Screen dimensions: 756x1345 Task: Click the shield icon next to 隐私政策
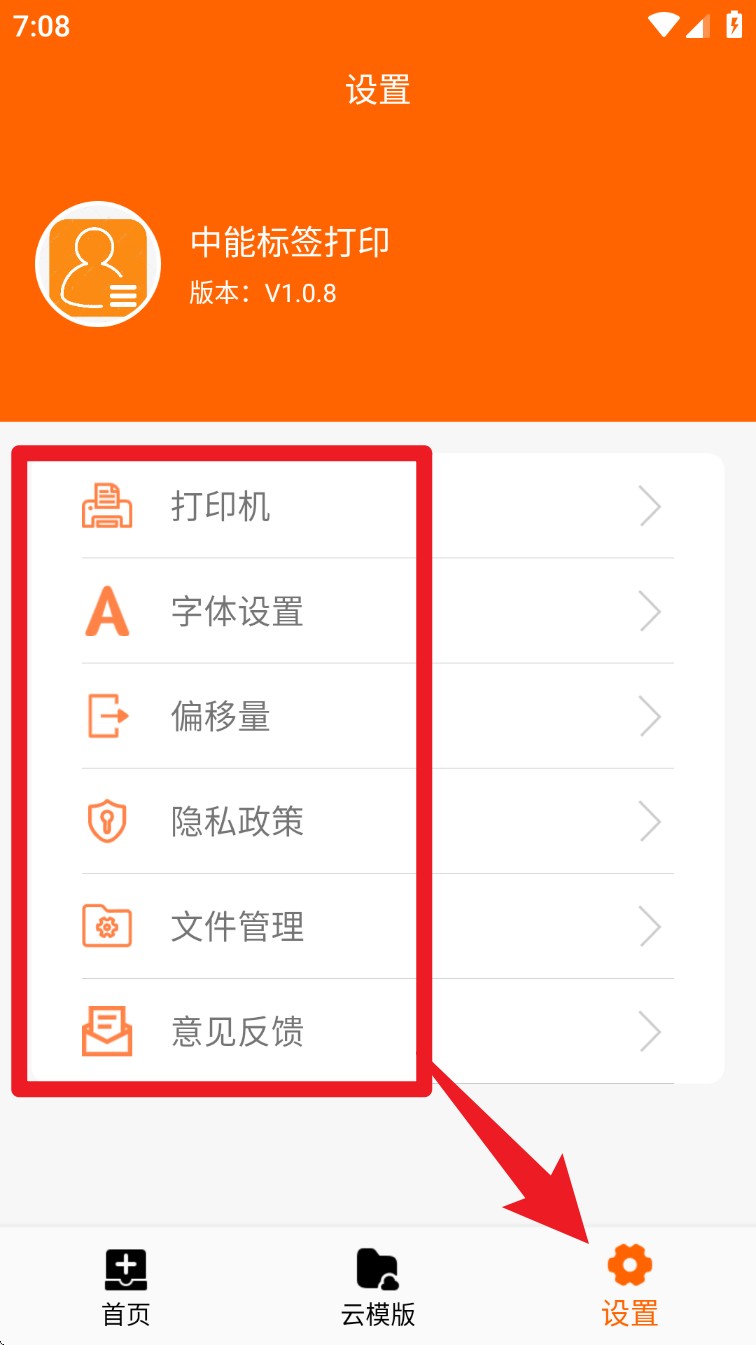click(x=108, y=821)
